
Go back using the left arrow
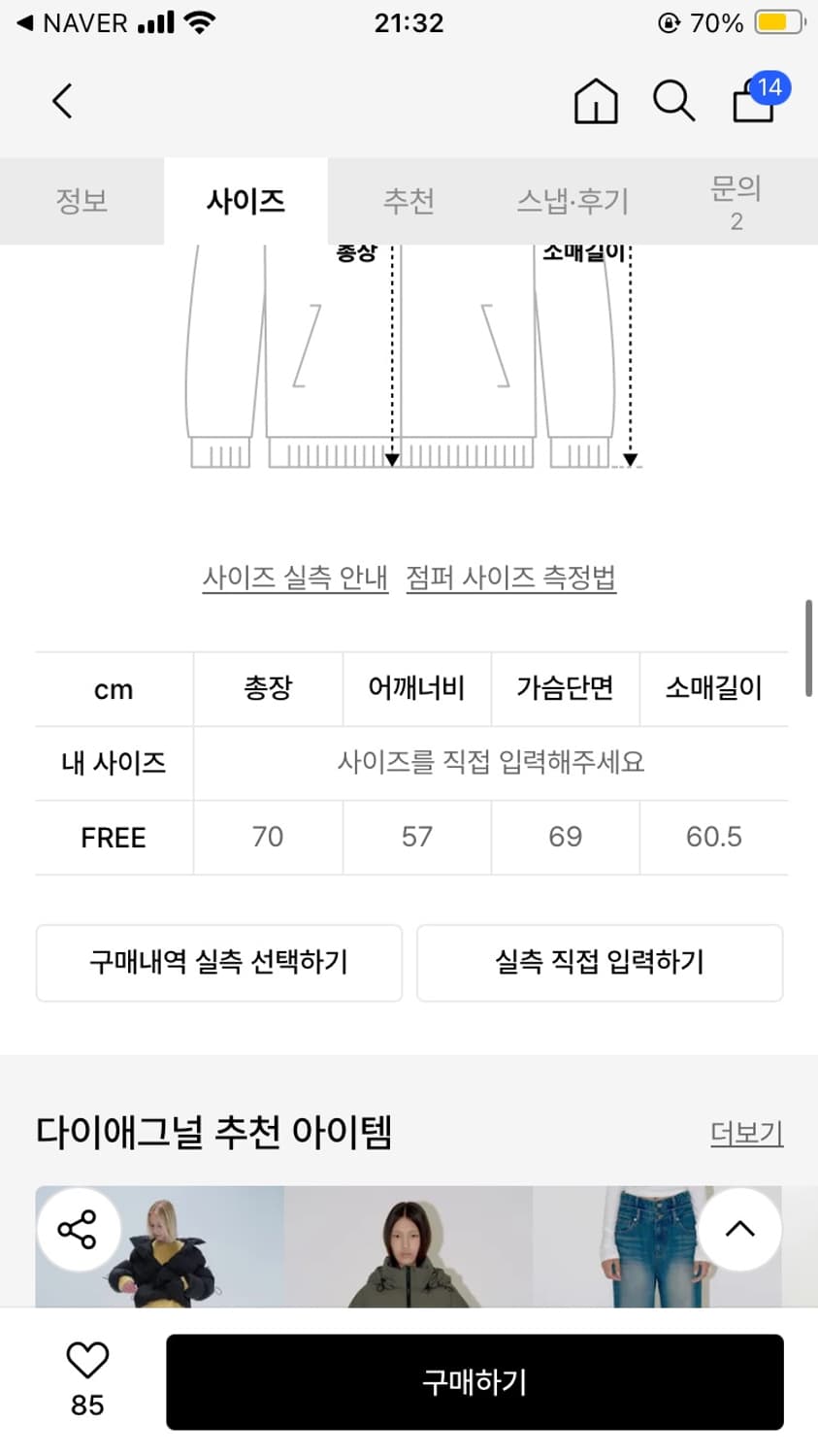61,100
